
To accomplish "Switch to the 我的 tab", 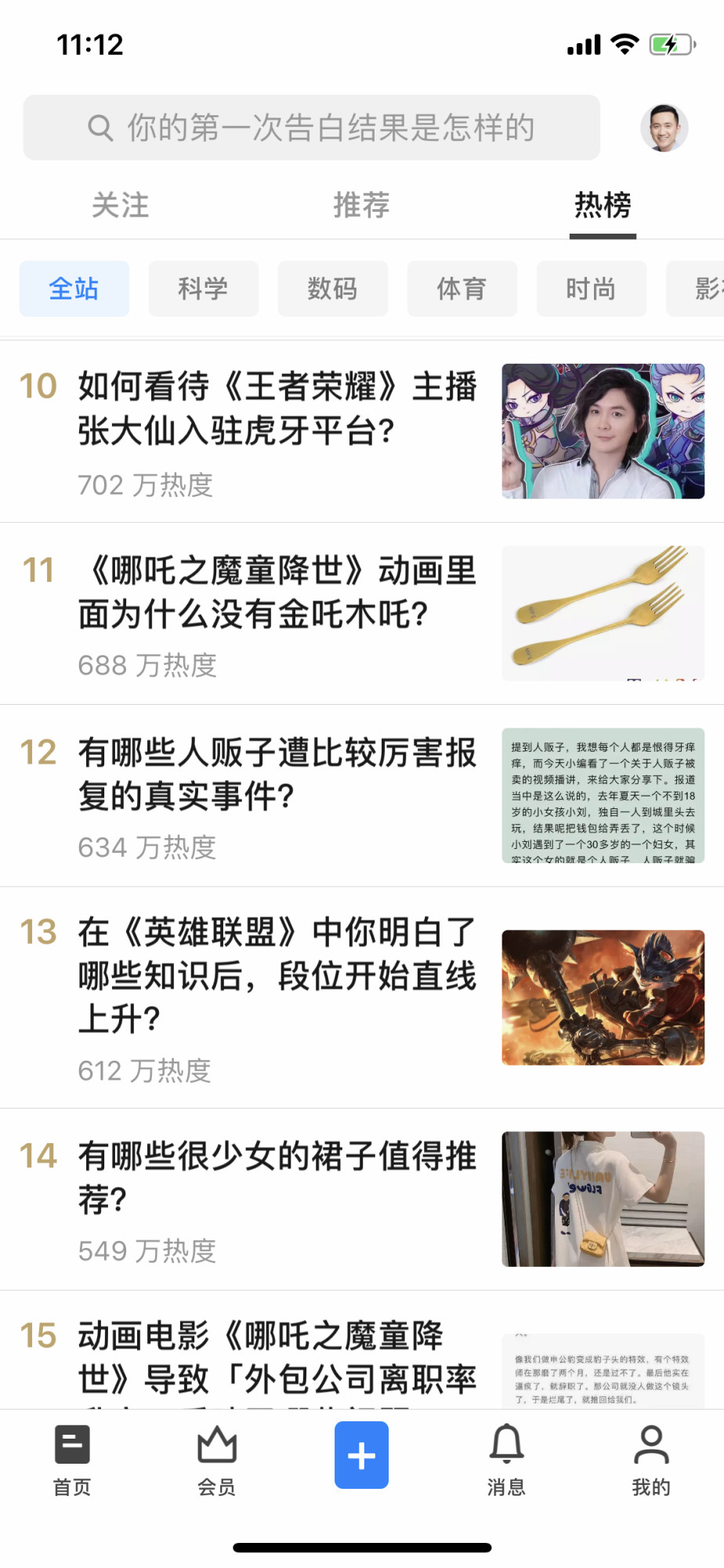I will 651,1461.
